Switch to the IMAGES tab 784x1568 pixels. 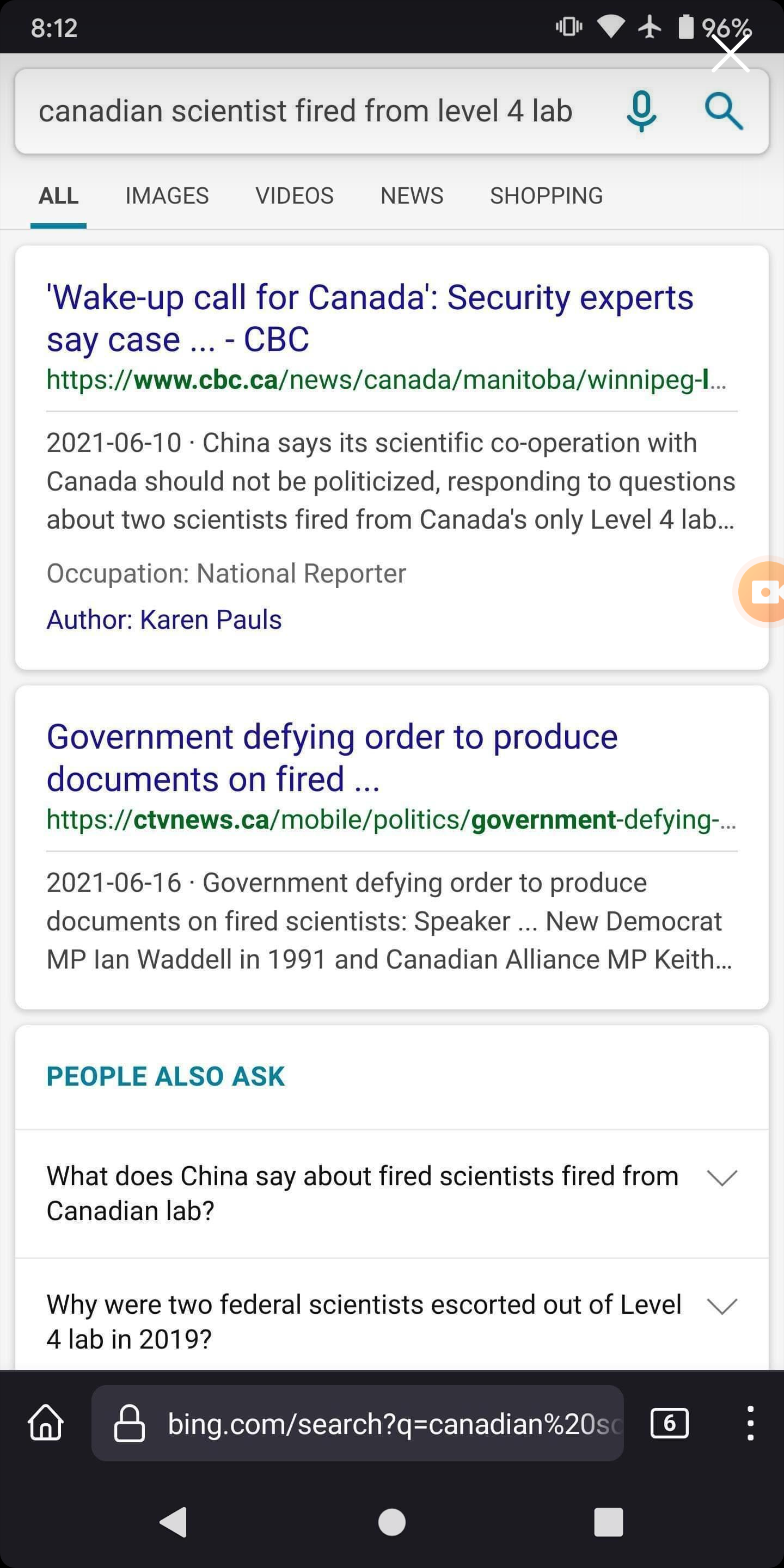click(167, 196)
